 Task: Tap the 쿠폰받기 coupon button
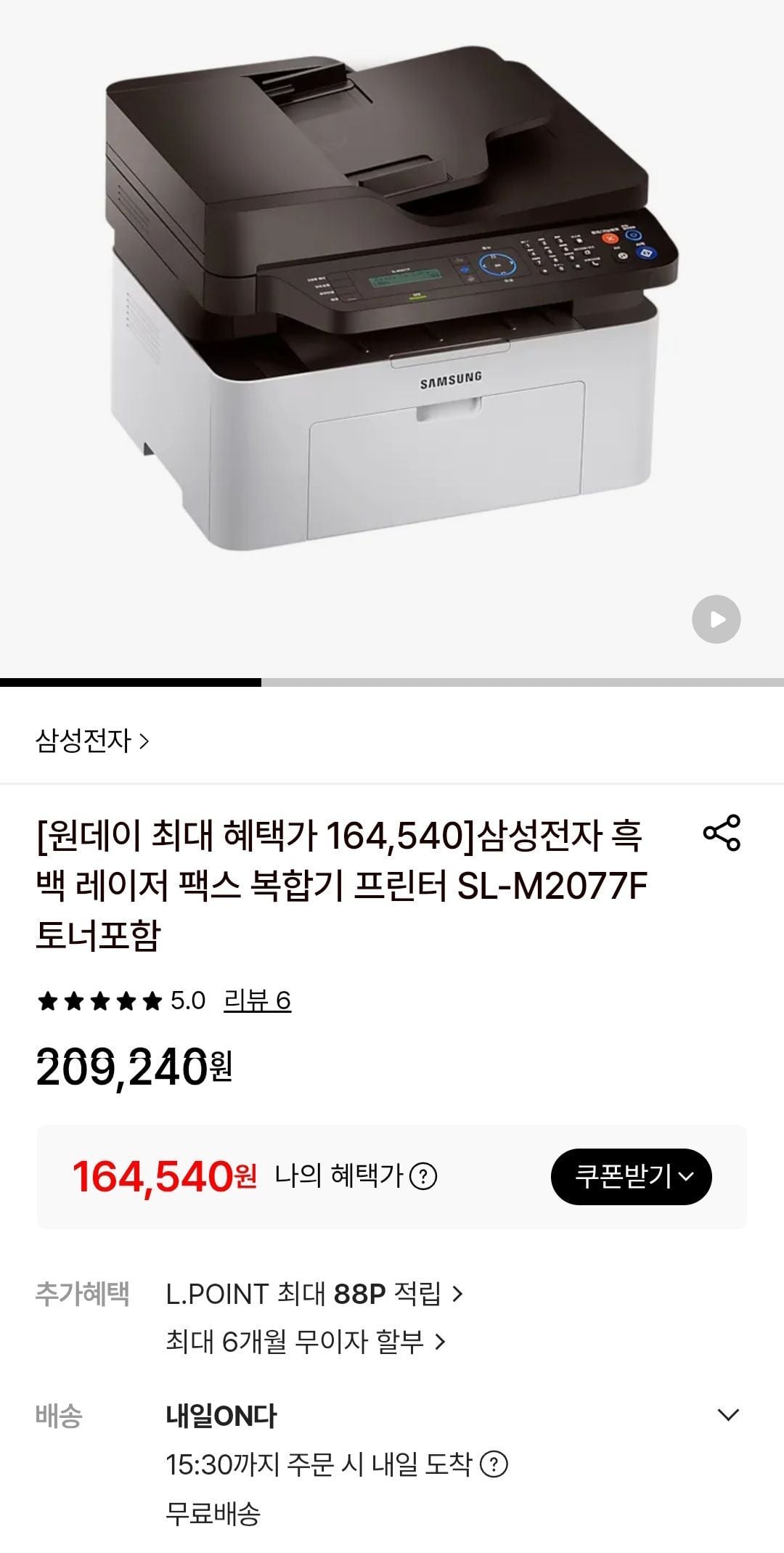tap(631, 1176)
